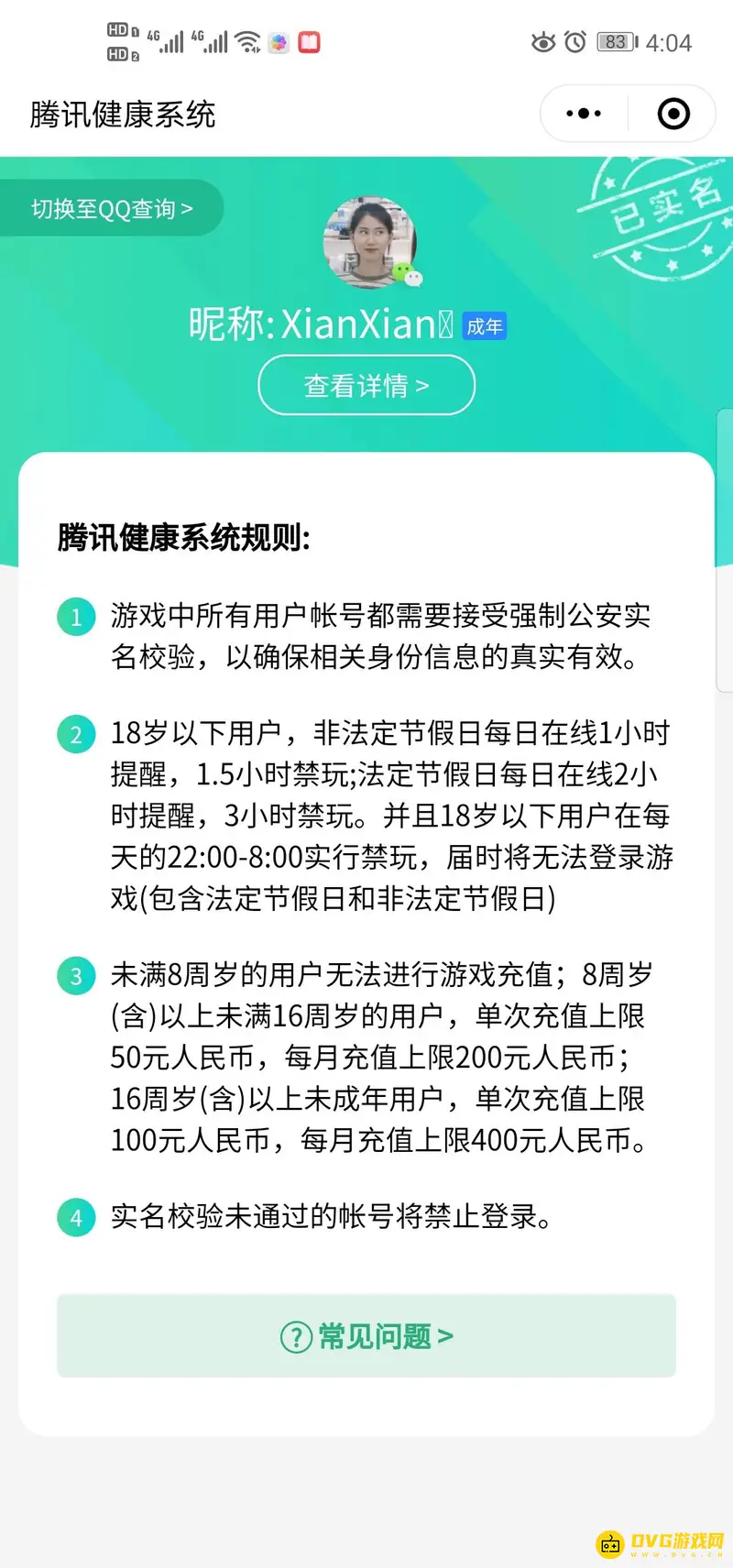Tap rule number 1 circle marker
Viewport: 733px width, 1568px height.
[76, 617]
